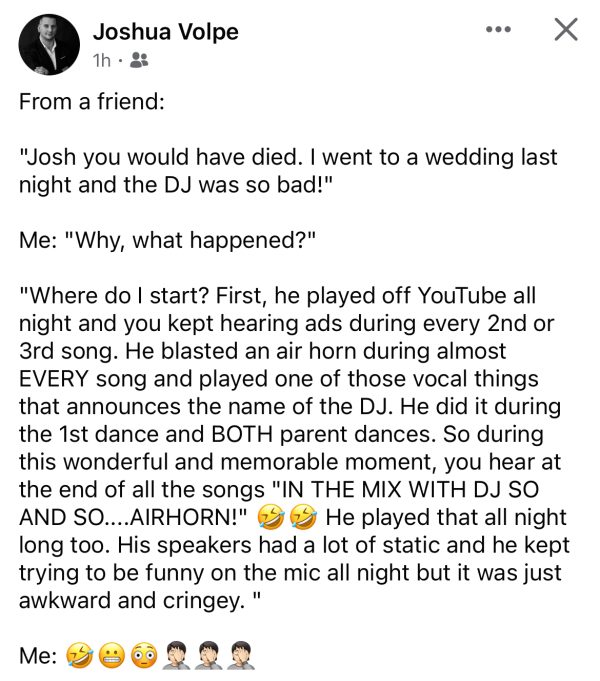The height and width of the screenshot is (681, 600).
Task: View the post's friends audience icon
Action: tap(139, 61)
